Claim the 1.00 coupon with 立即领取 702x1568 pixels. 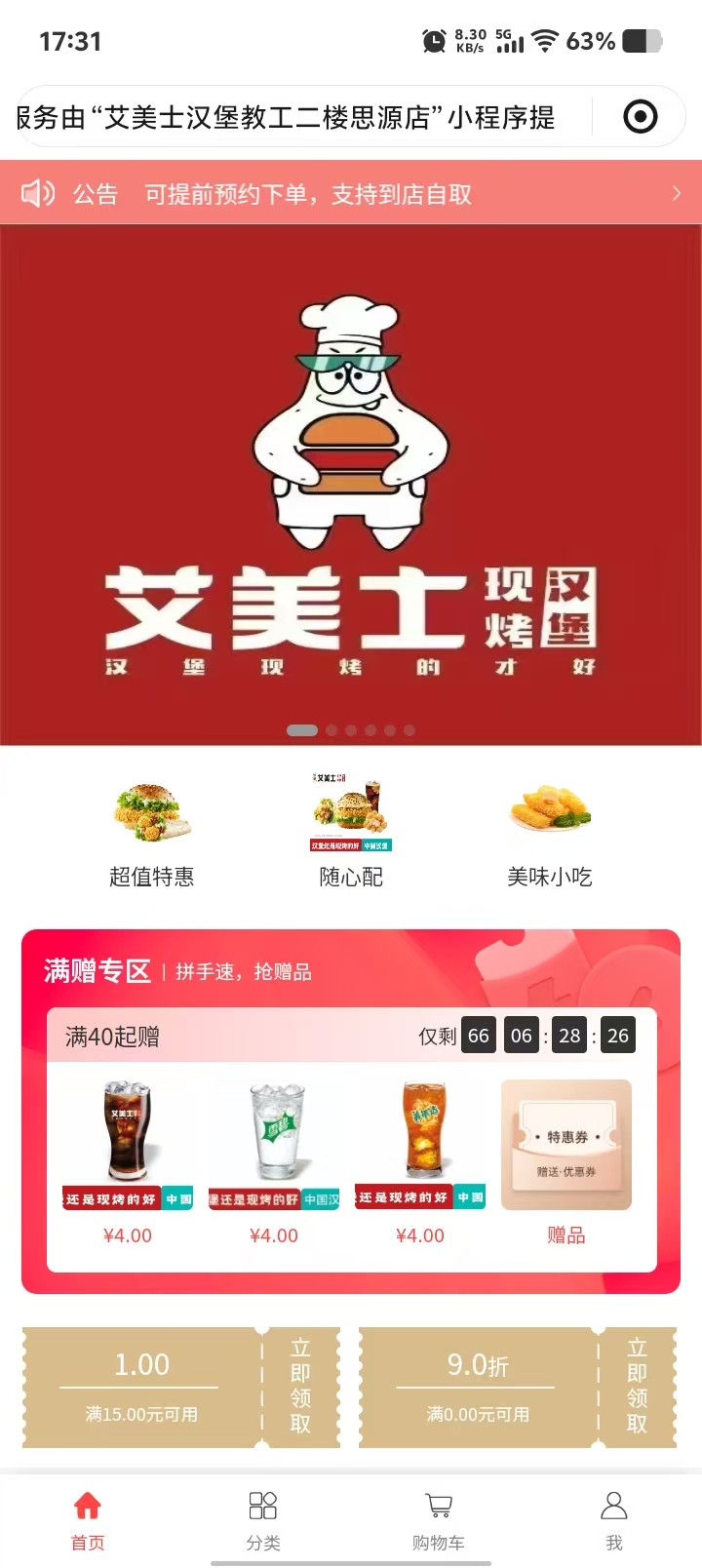click(300, 1386)
